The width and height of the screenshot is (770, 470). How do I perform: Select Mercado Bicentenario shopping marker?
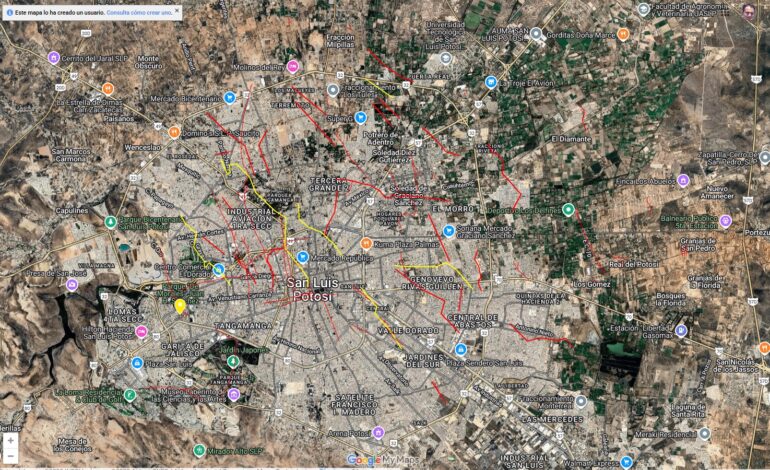[x=229, y=98]
